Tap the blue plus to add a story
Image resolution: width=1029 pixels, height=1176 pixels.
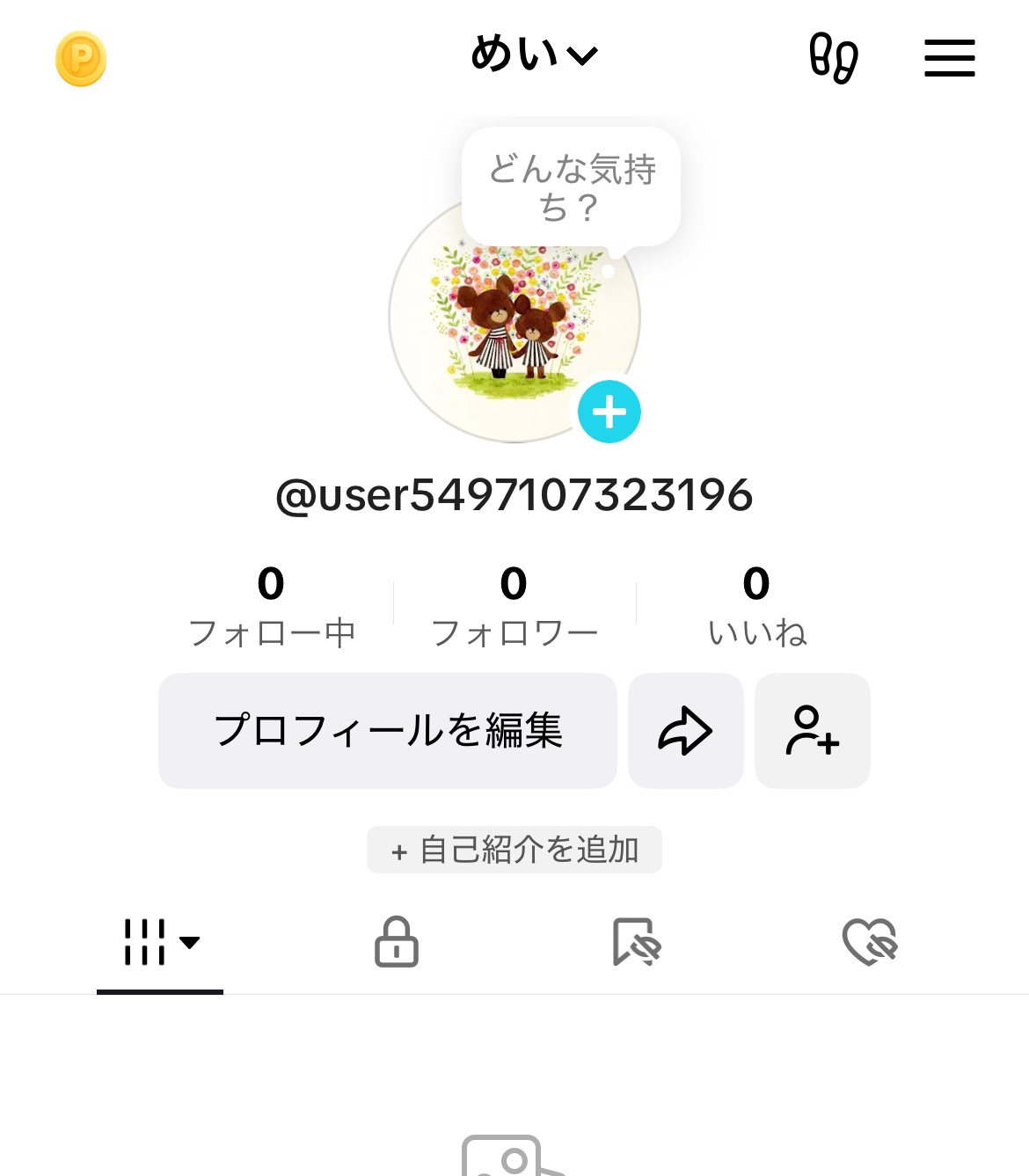(x=609, y=411)
